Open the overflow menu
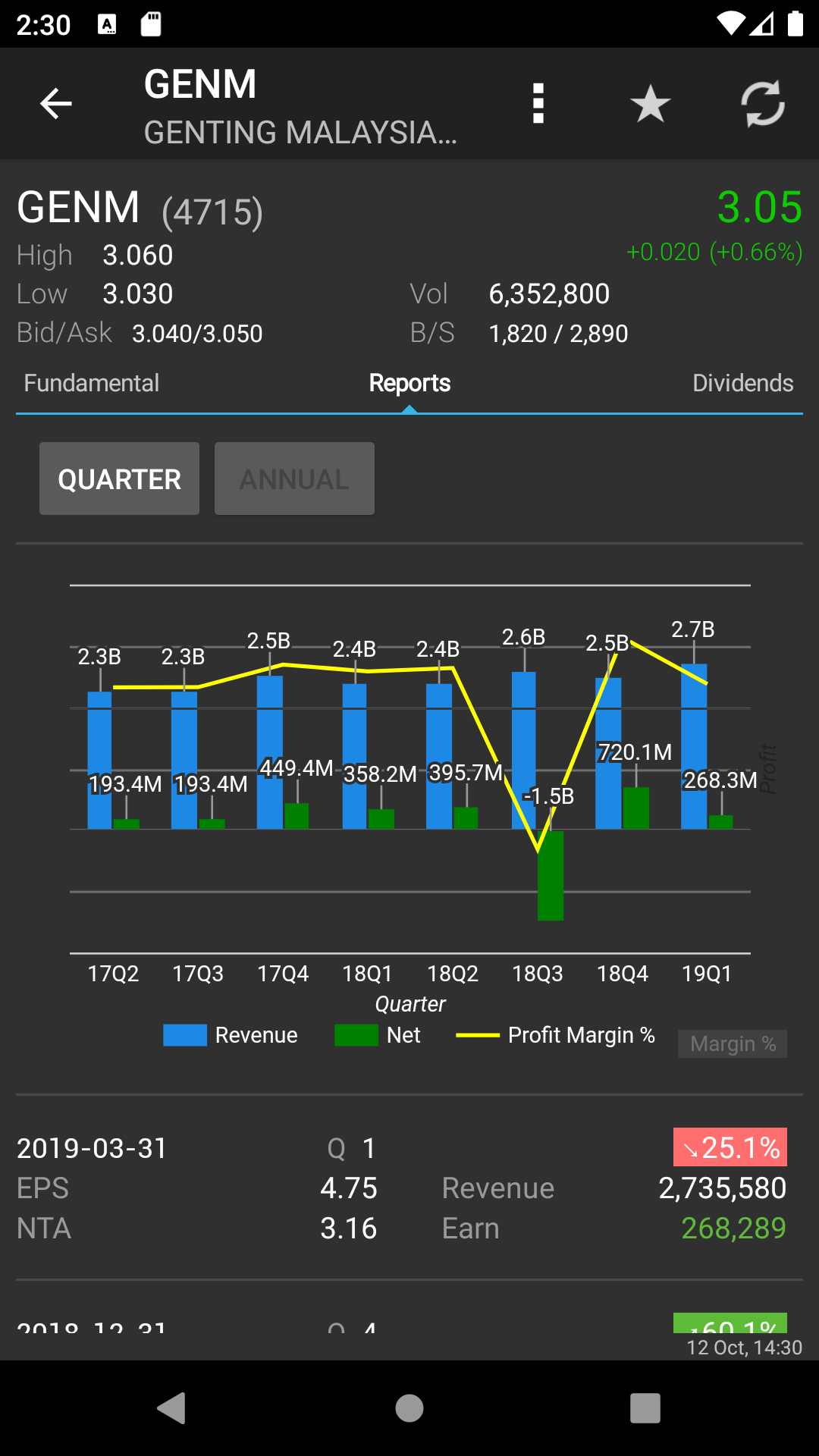The width and height of the screenshot is (819, 1456). pos(538,104)
